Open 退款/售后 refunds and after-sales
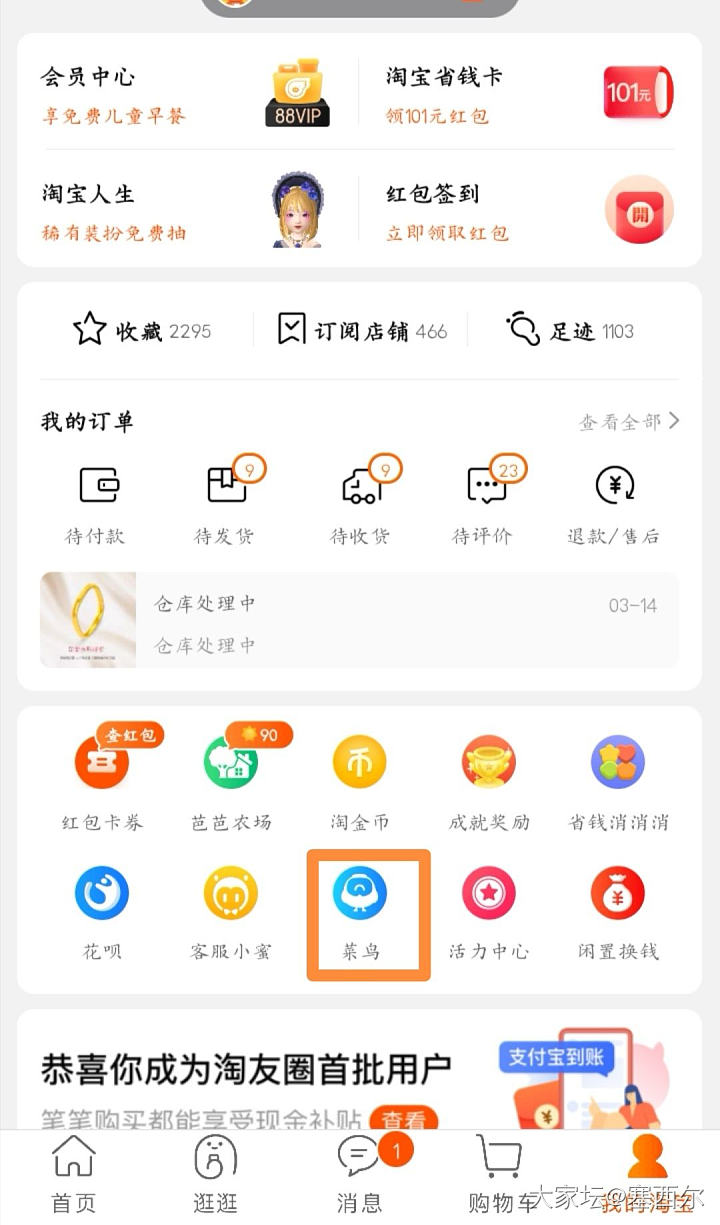 point(614,504)
